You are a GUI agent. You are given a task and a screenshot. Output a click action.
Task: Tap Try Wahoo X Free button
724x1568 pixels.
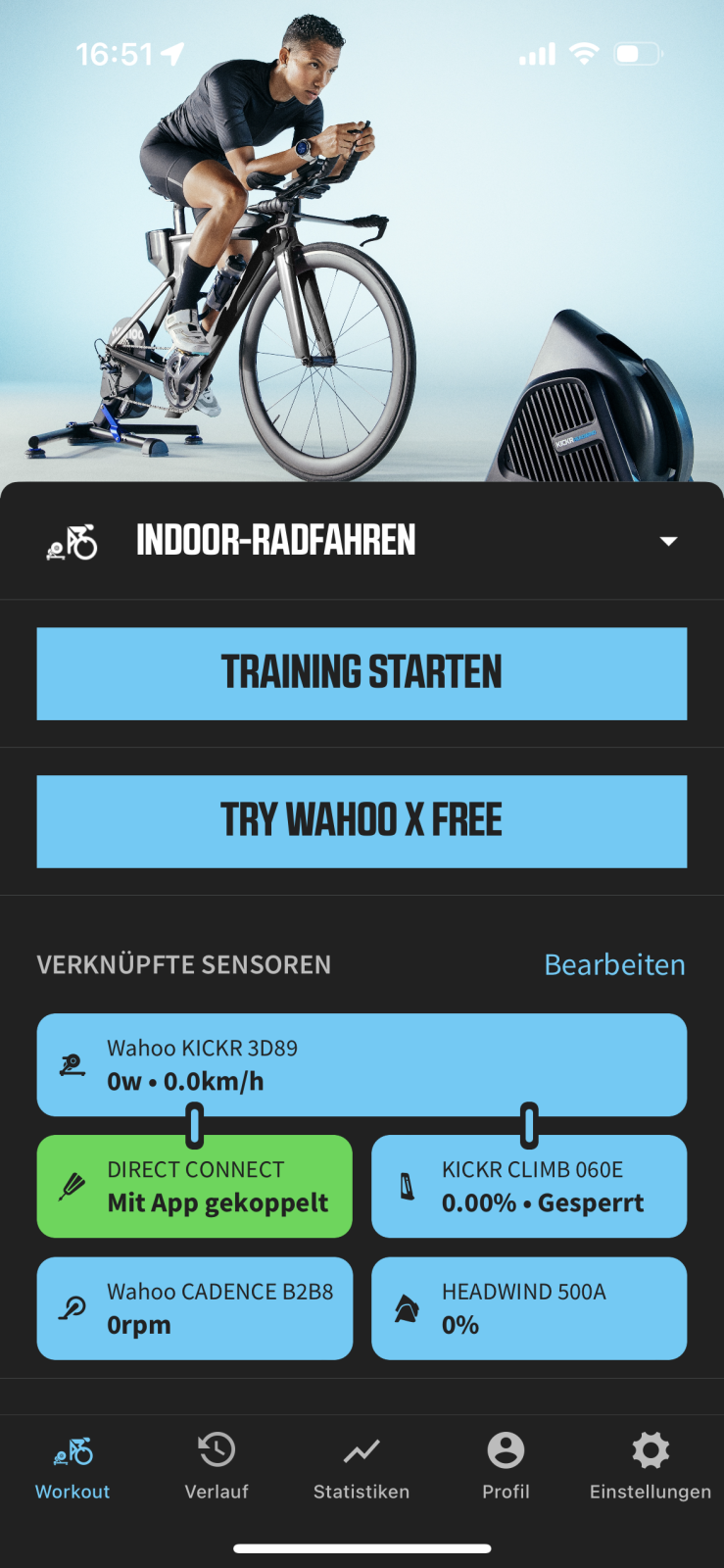(362, 821)
